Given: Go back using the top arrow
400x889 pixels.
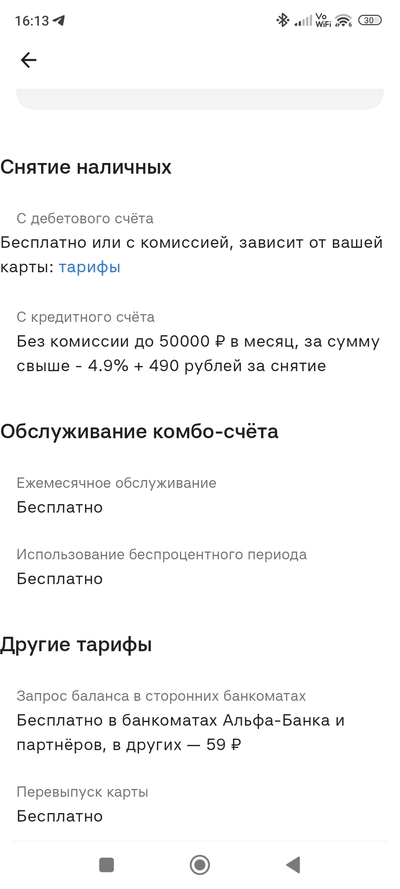Looking at the screenshot, I should (28, 60).
